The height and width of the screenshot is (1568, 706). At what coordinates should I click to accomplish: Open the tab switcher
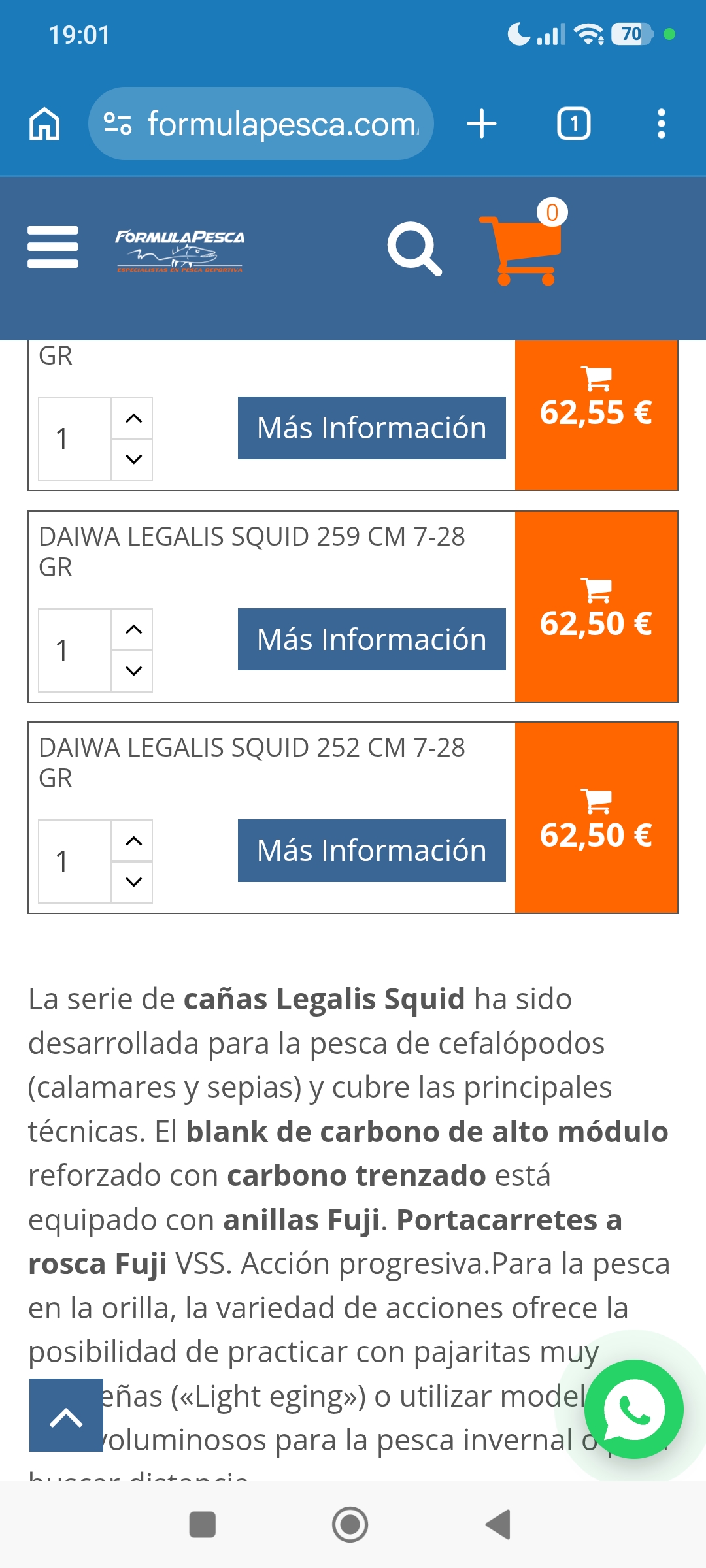pyautogui.click(x=573, y=123)
